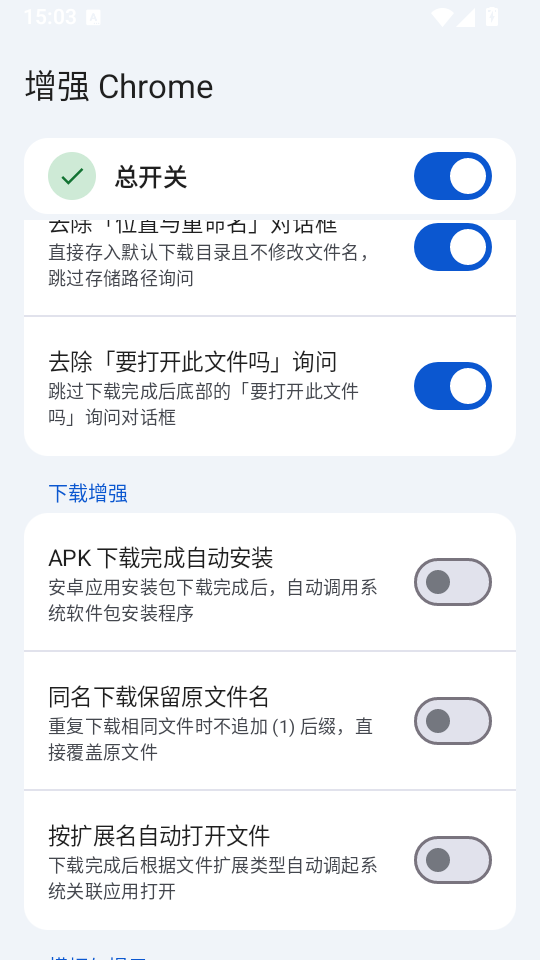Enable APK 下载完成自动安装
This screenshot has width=540, height=960.
click(x=452, y=582)
